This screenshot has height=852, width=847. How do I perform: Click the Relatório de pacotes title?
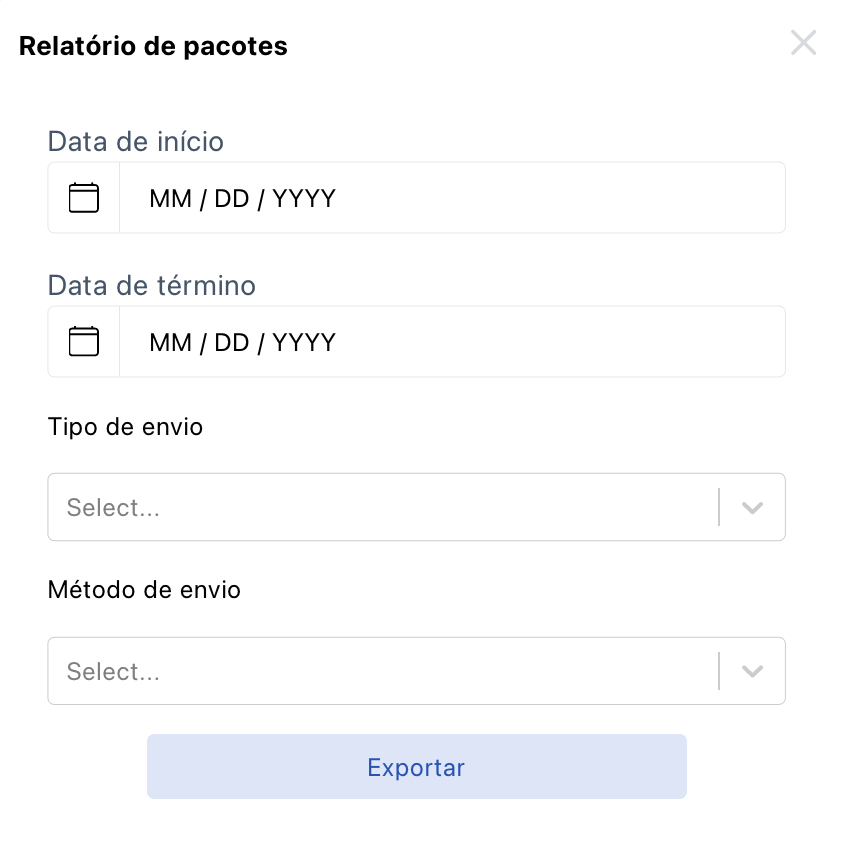[x=152, y=46]
